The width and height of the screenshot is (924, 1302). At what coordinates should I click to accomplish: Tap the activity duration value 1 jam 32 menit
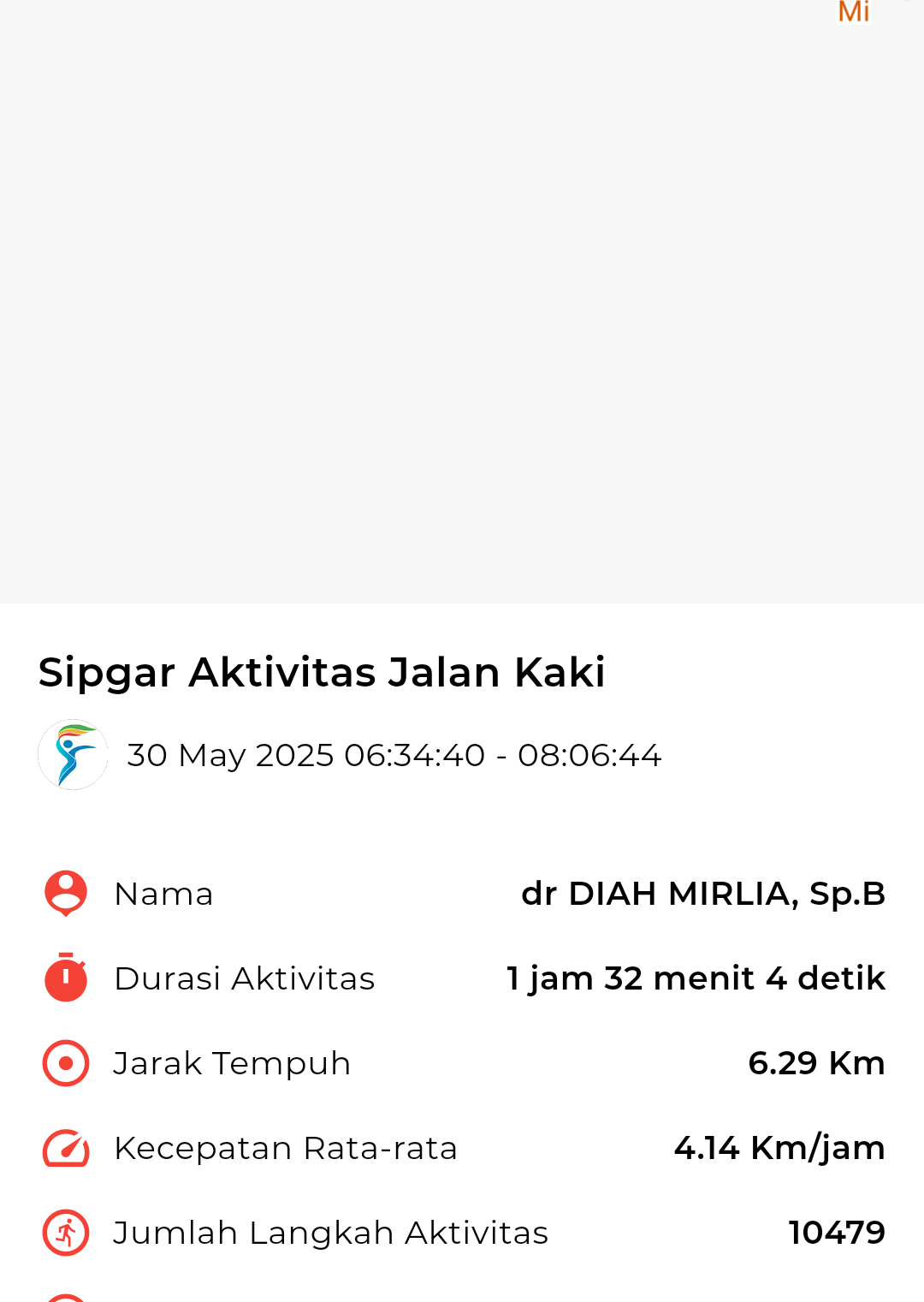pyautogui.click(x=696, y=978)
